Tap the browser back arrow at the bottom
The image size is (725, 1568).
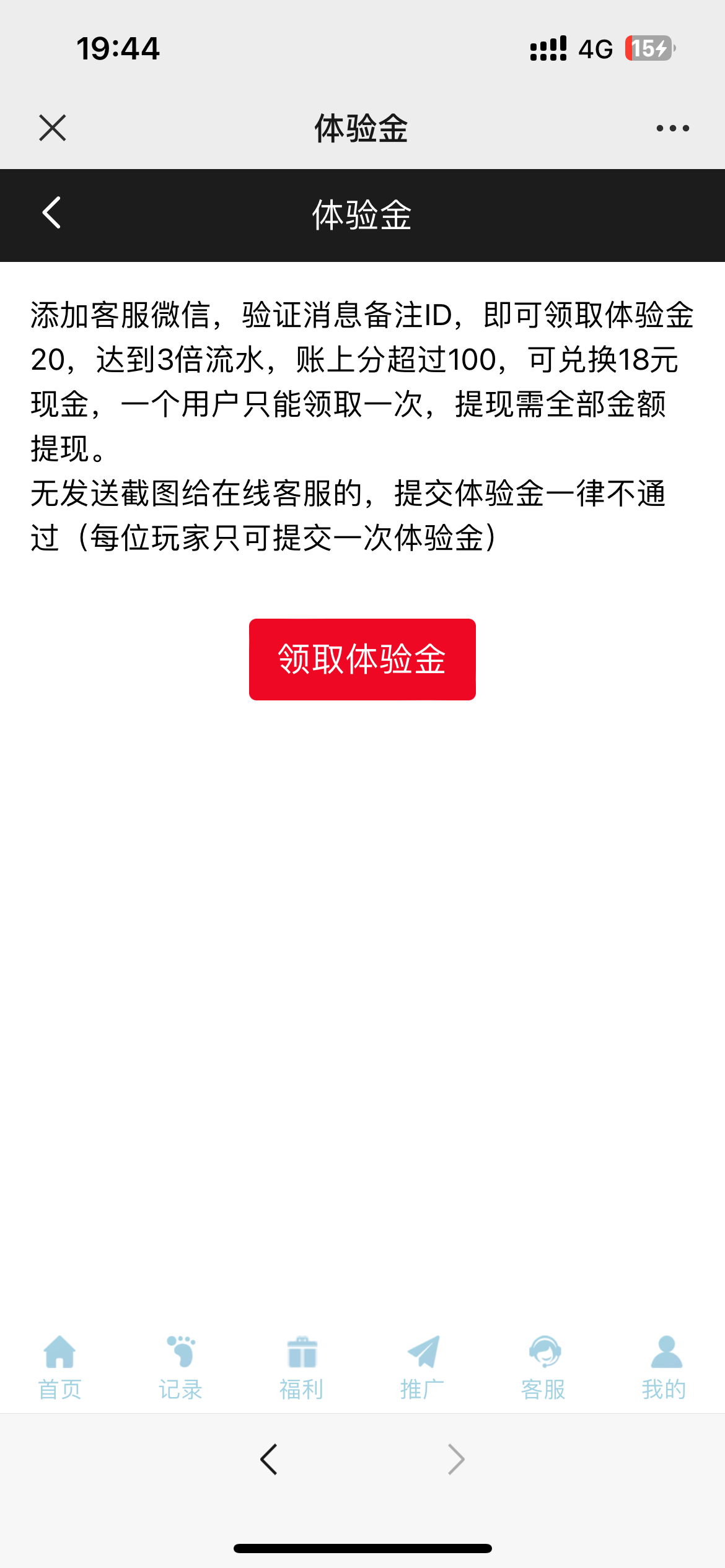pyautogui.click(x=269, y=1460)
